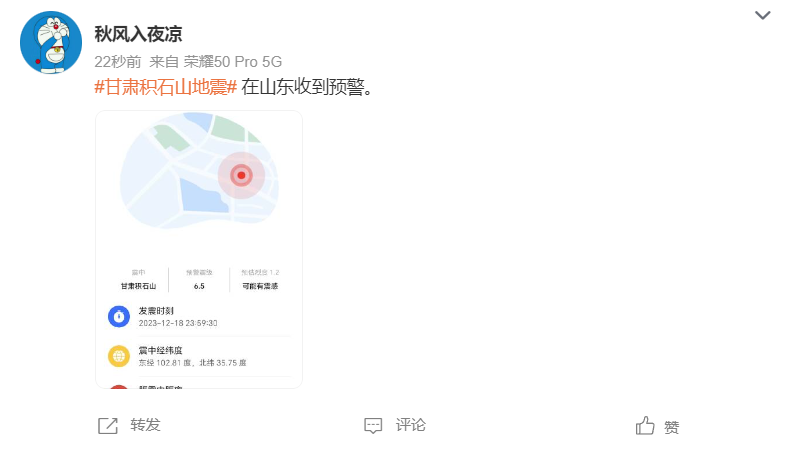The image size is (791, 450).
Task: Open comments with 评论
Action: [x=395, y=425]
